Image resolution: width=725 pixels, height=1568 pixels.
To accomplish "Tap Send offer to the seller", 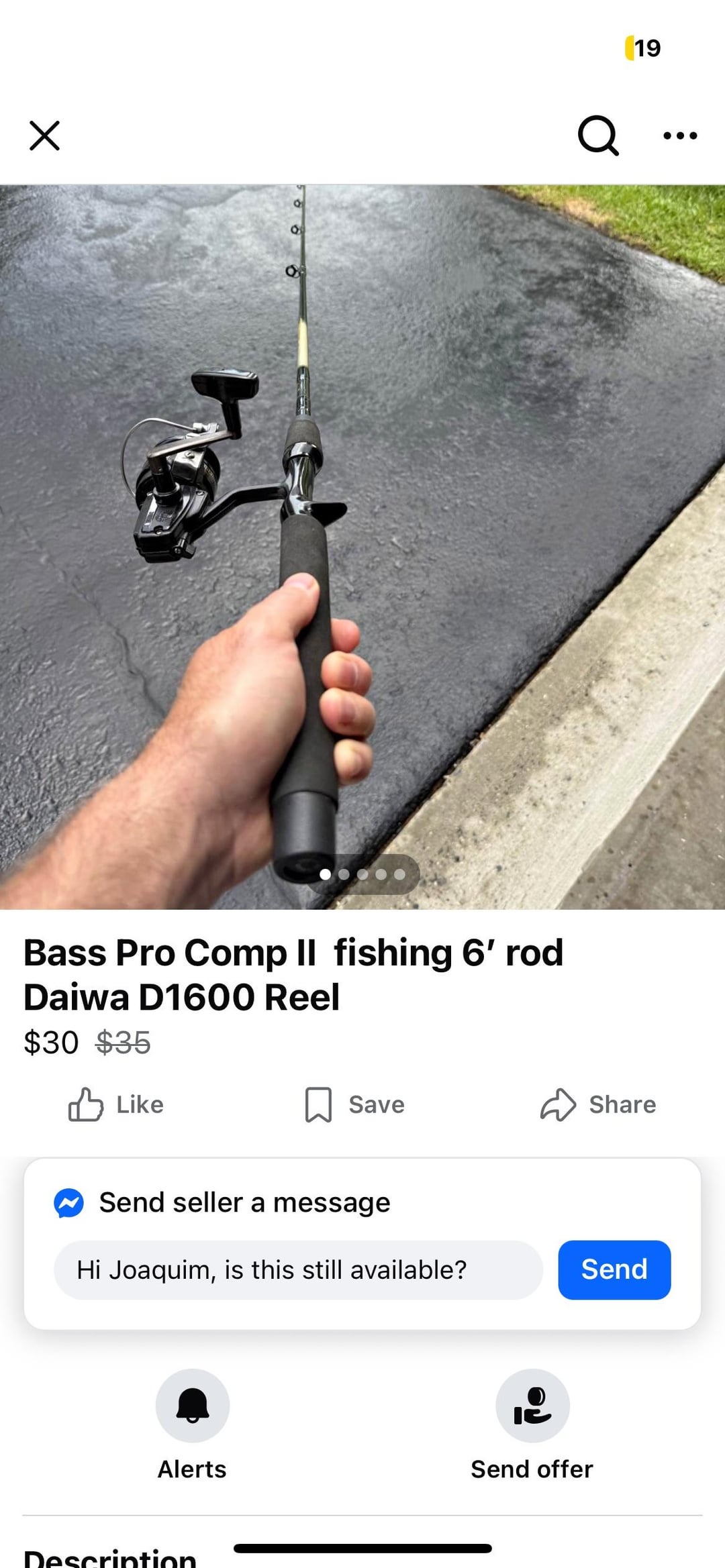I will coord(532,1406).
